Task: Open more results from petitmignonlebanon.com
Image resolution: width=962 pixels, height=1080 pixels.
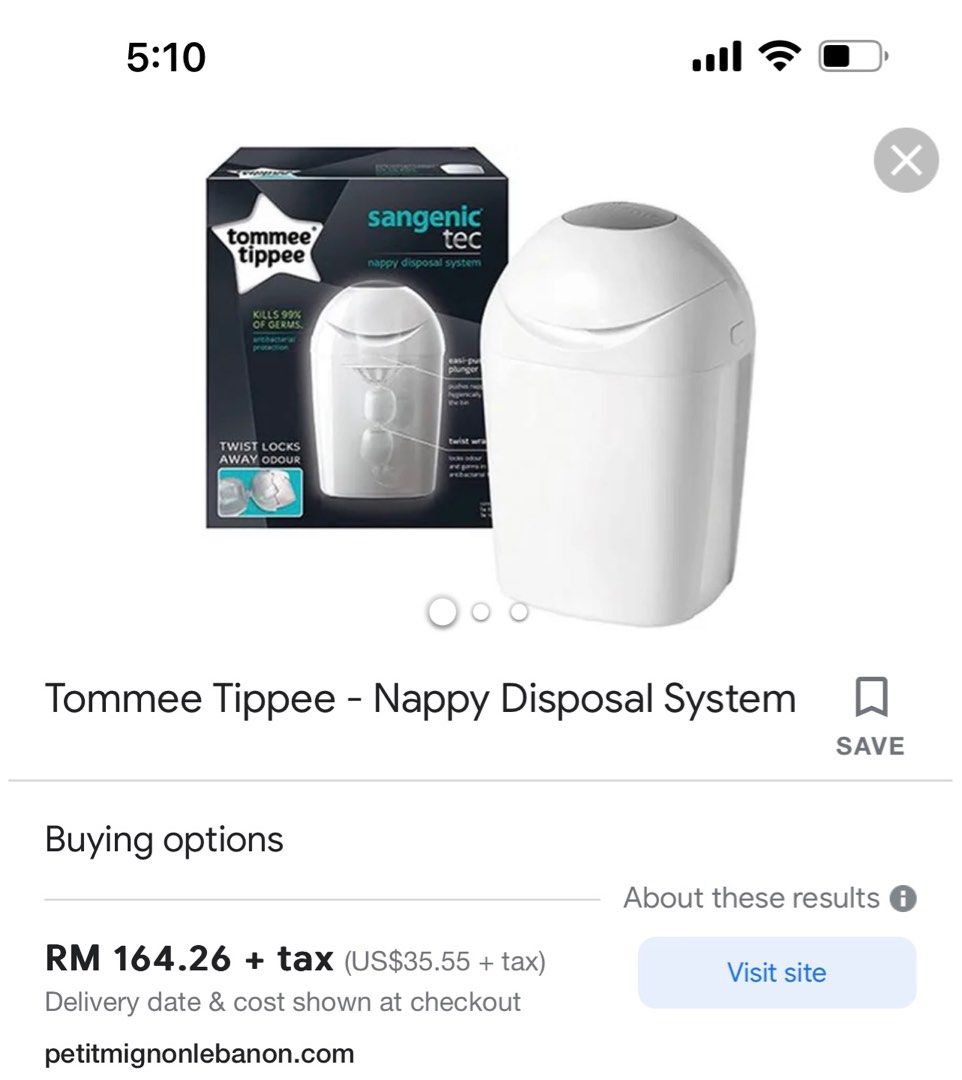Action: click(200, 1053)
